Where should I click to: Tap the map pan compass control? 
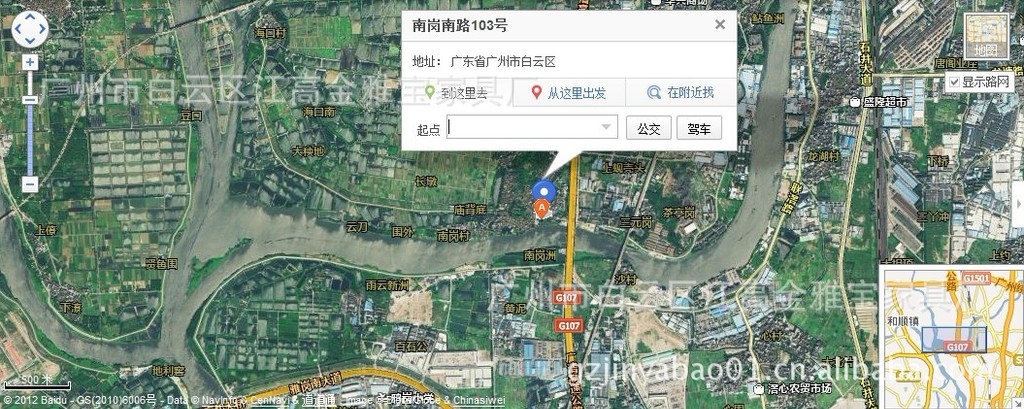tap(30, 30)
